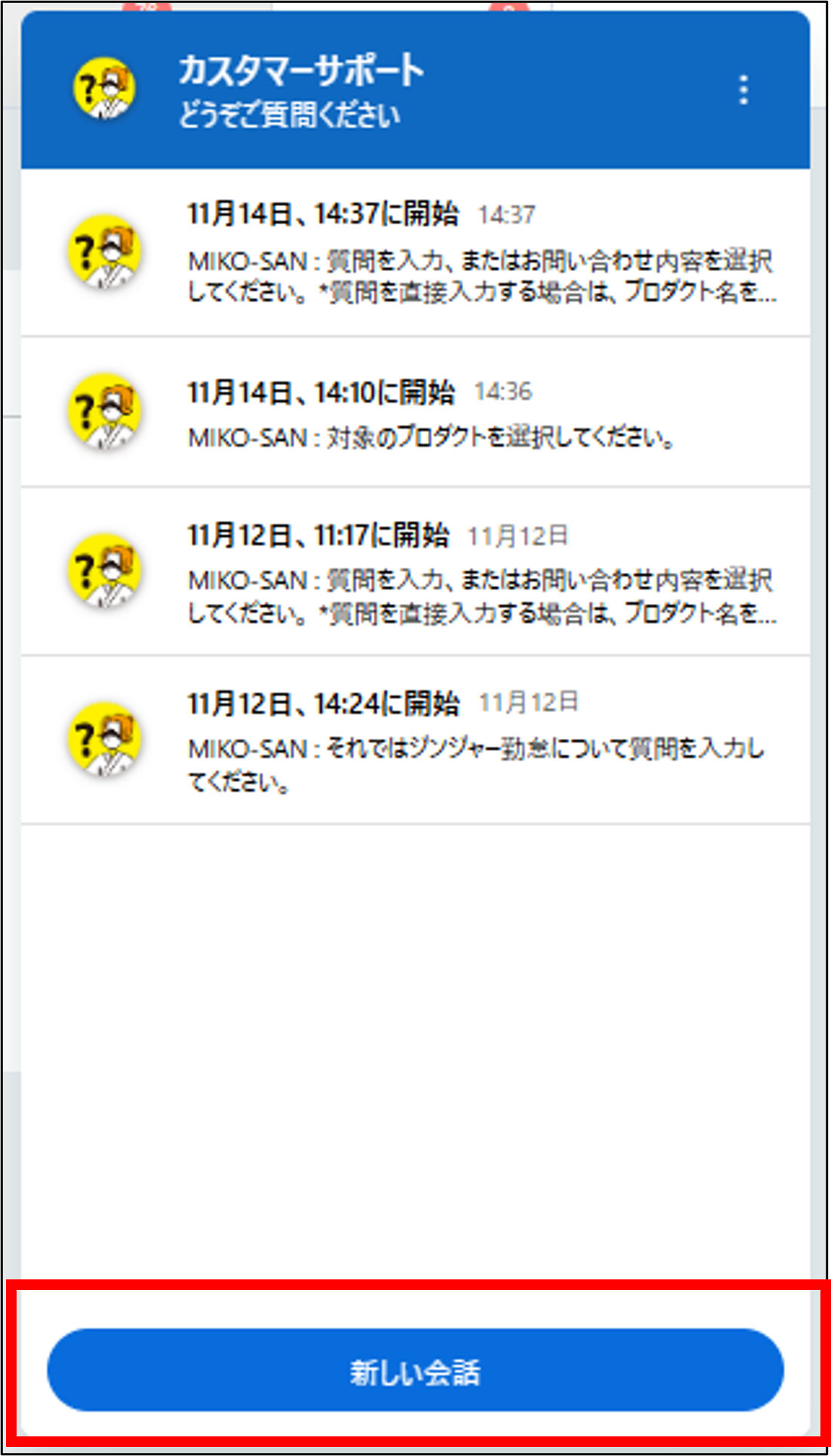
Task: Select the yellow MIKO-SAN icon in the last entry
Action: (x=106, y=743)
